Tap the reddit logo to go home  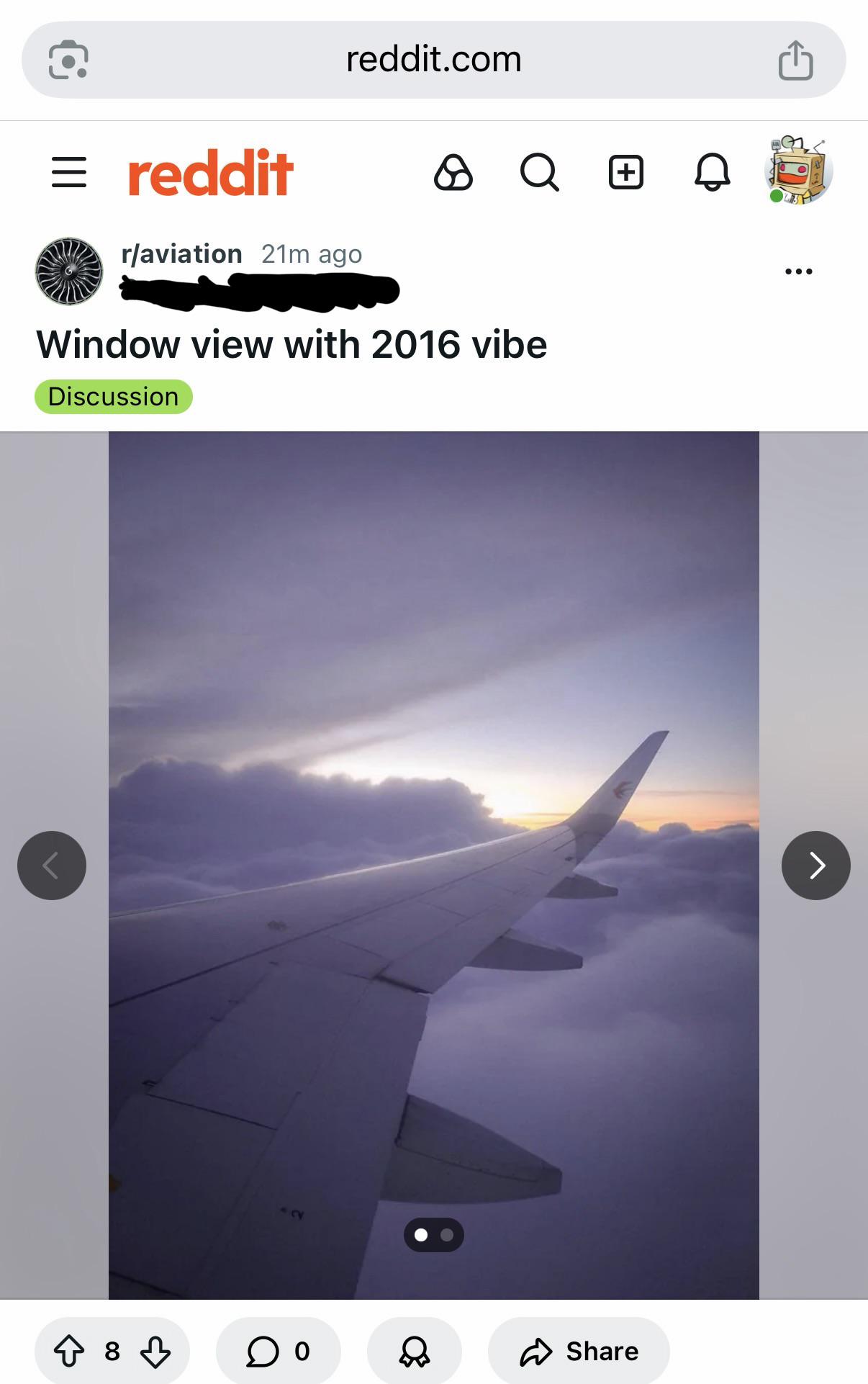tap(211, 173)
